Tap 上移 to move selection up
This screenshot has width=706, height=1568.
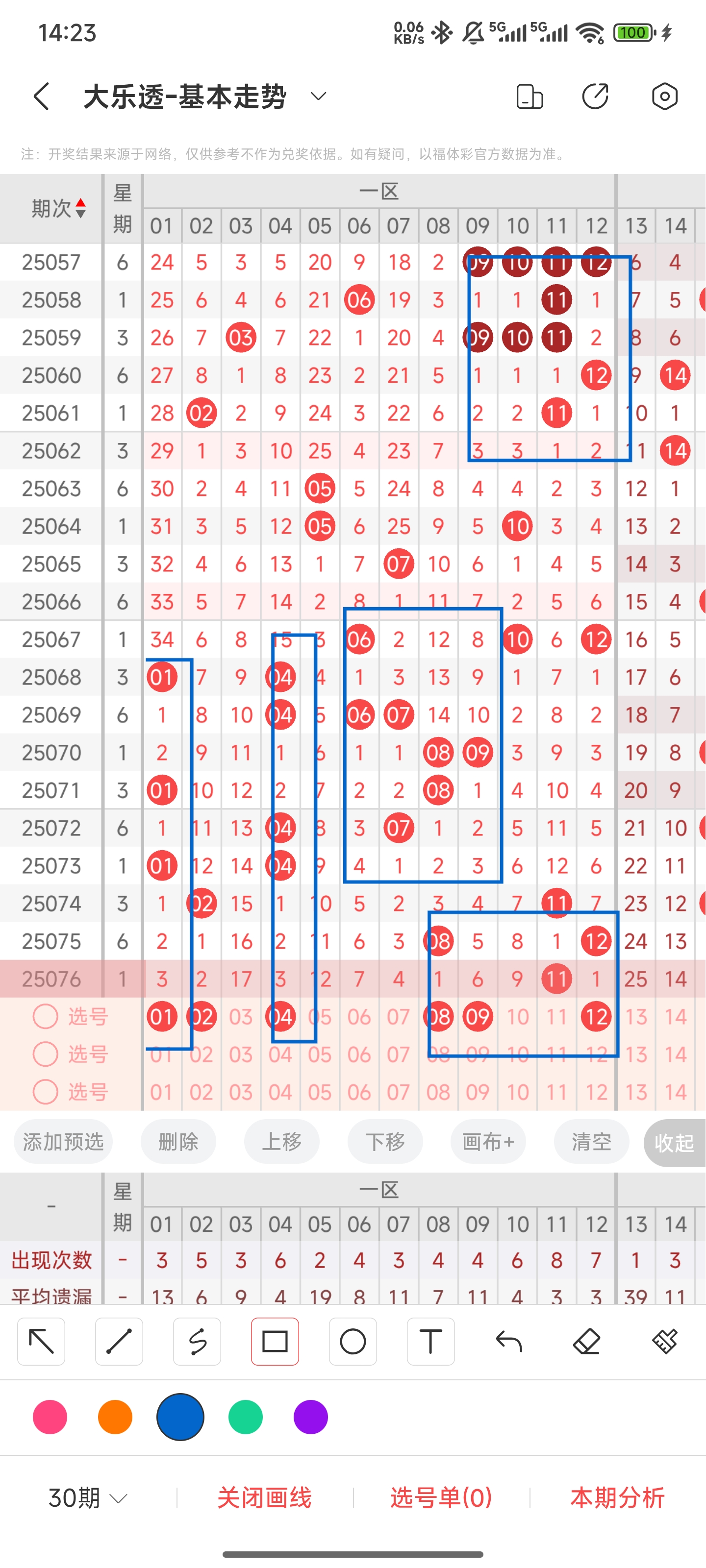click(x=281, y=1142)
